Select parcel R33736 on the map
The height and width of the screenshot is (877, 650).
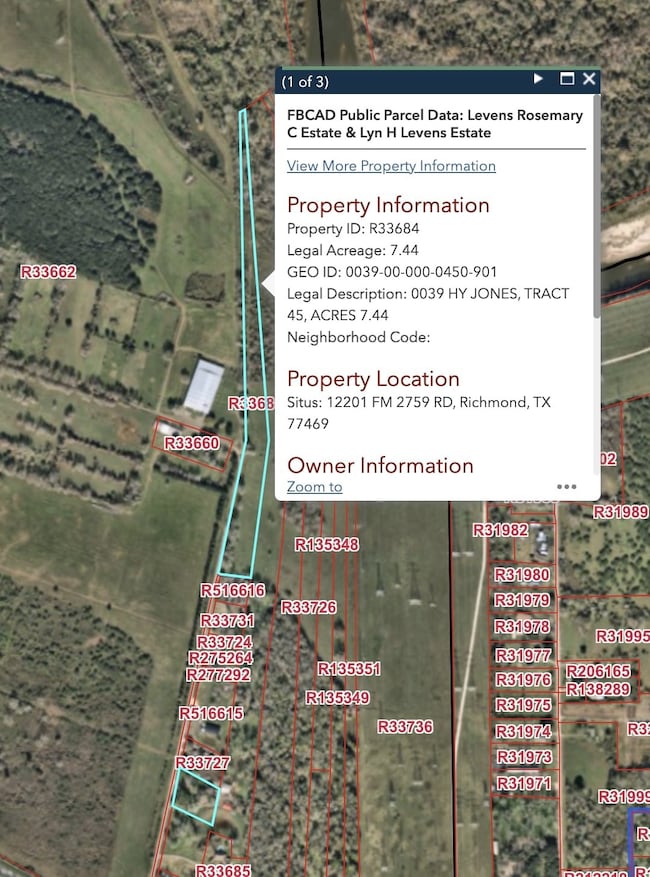(405, 727)
